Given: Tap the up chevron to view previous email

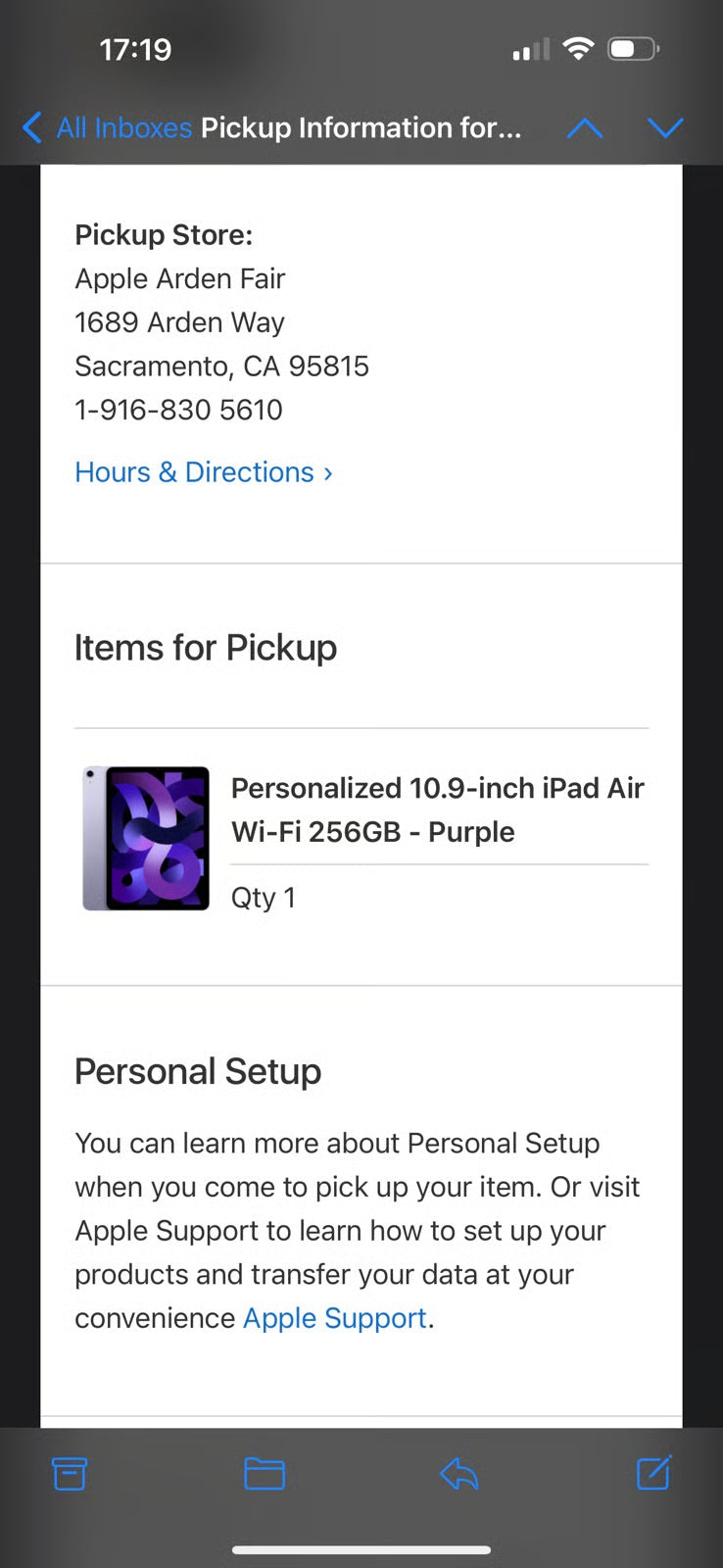Looking at the screenshot, I should pyautogui.click(x=585, y=127).
